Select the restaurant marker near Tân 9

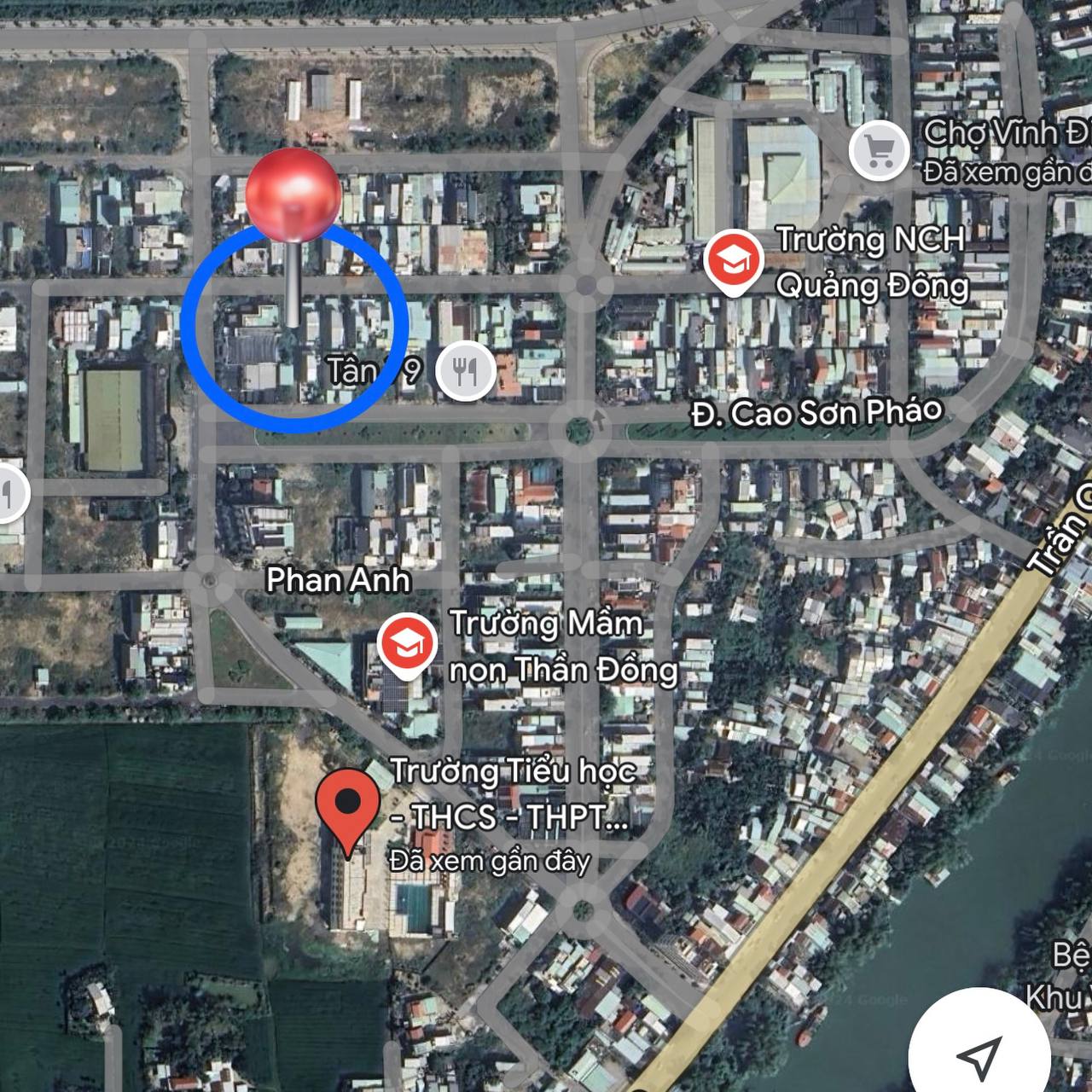(x=465, y=372)
